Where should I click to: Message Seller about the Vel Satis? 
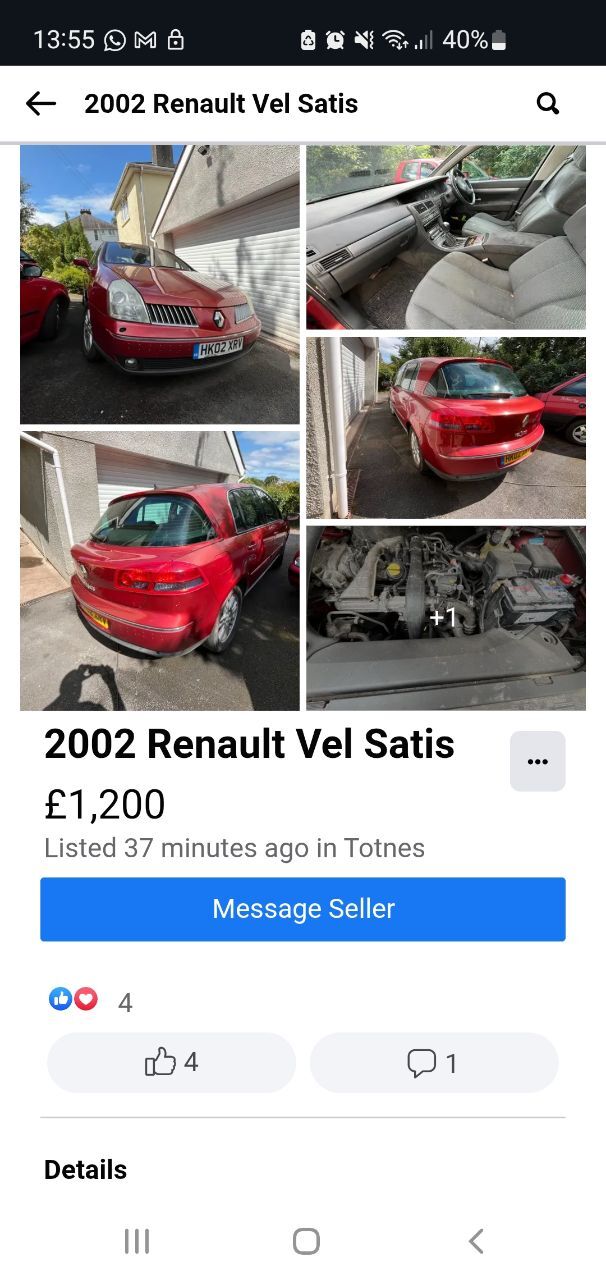coord(303,909)
